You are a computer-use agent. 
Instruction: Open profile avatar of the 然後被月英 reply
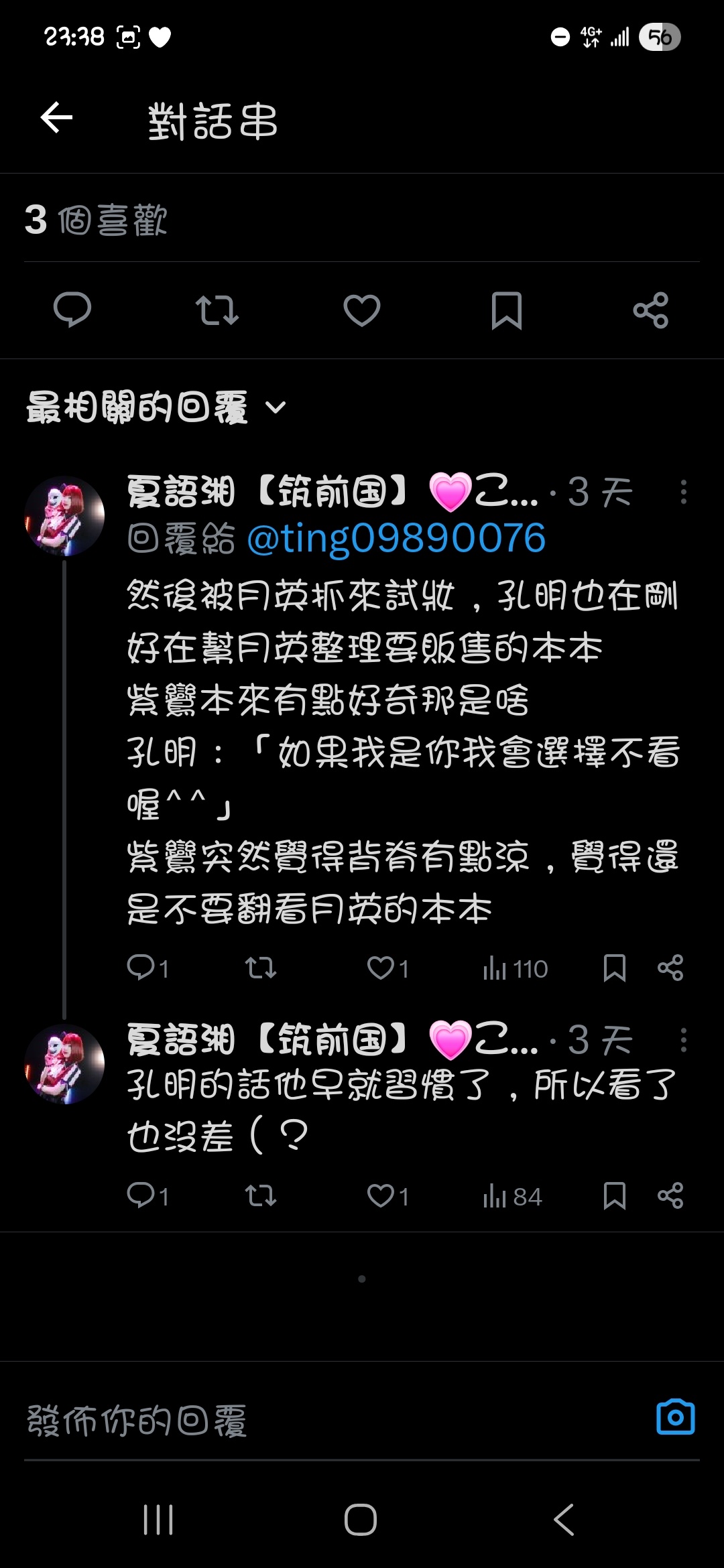click(64, 516)
